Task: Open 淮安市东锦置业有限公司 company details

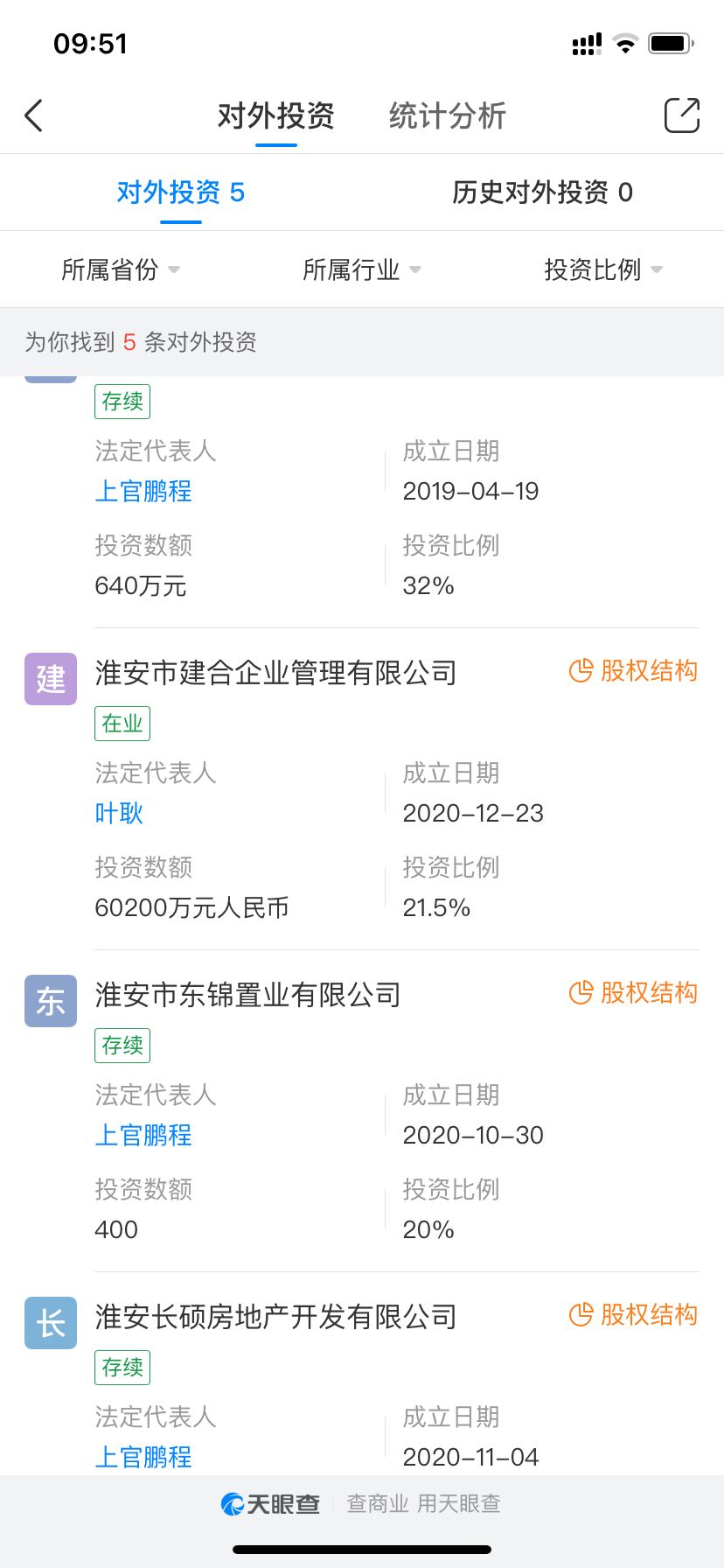Action: [x=247, y=995]
